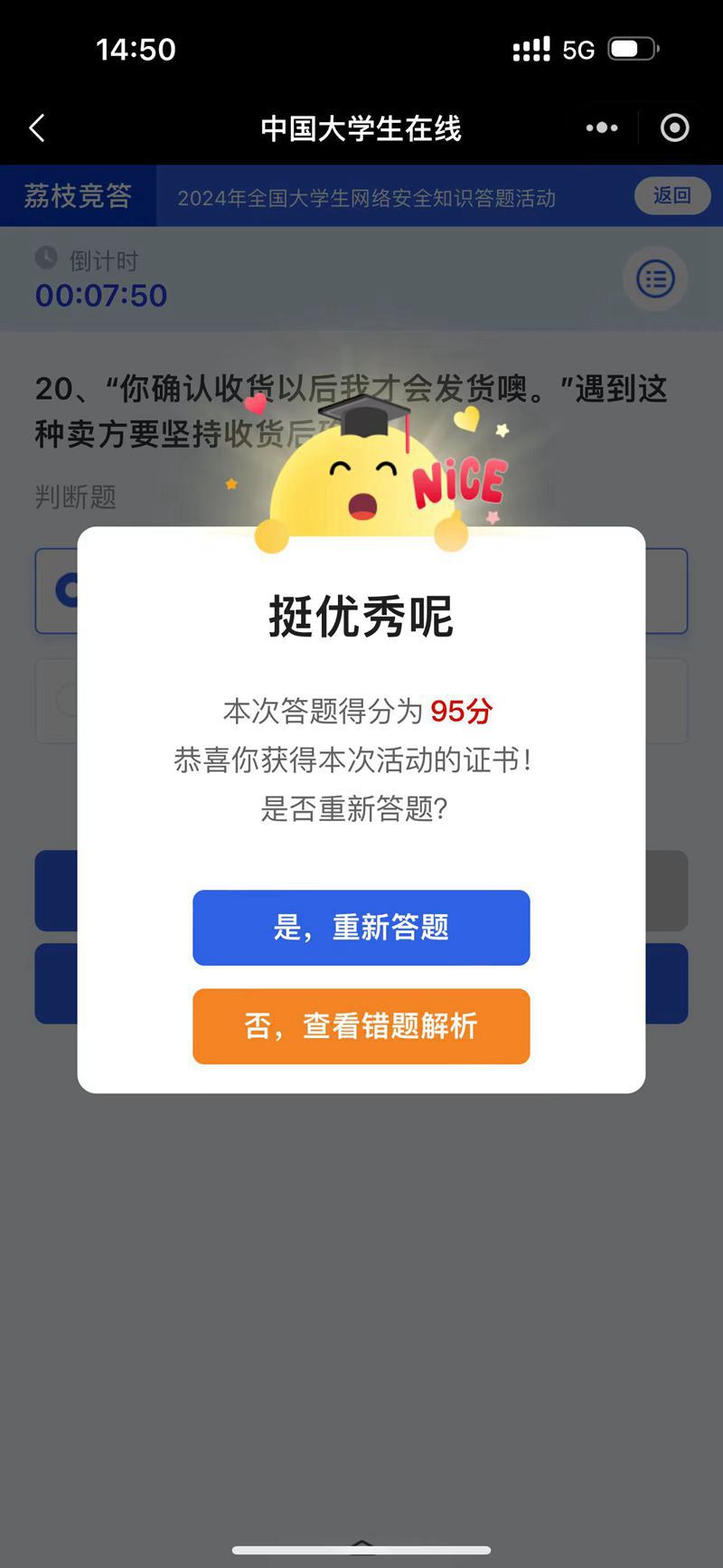Viewport: 723px width, 1568px height.
Task: Choose 是，重新答题 to restart the quiz
Action: [361, 928]
